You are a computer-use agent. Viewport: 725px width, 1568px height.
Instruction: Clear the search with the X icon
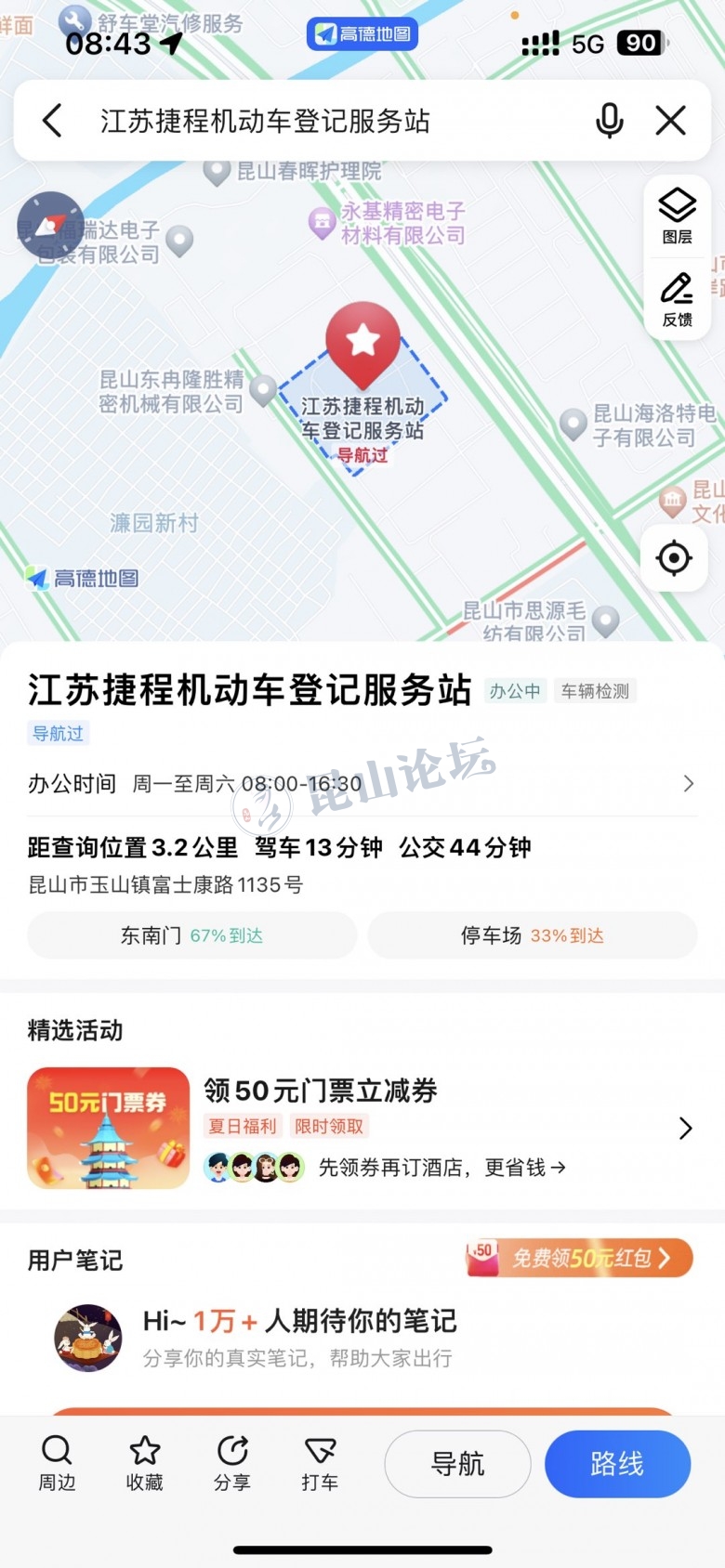670,121
